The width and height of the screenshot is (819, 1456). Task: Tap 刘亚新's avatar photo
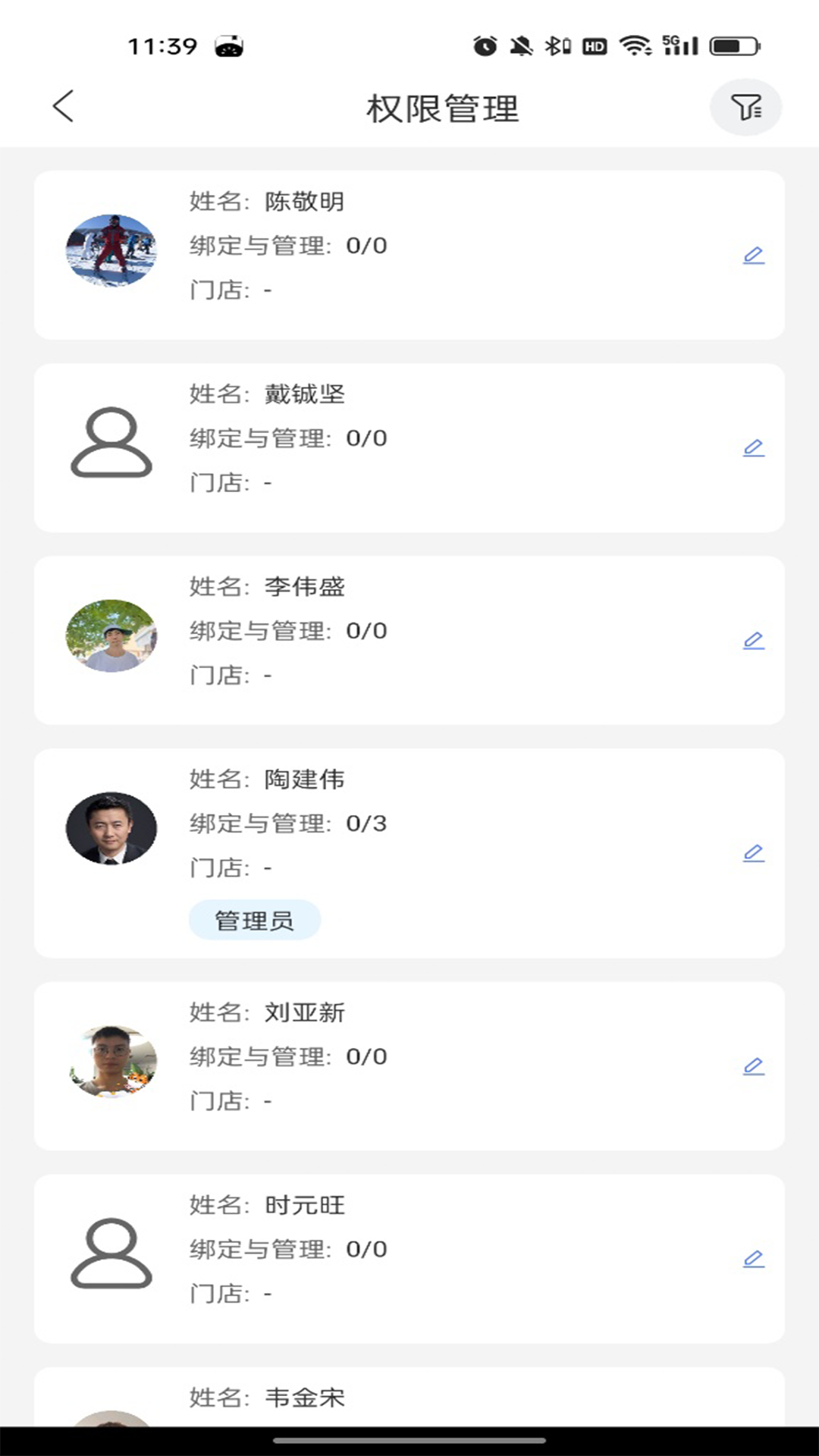111,1063
